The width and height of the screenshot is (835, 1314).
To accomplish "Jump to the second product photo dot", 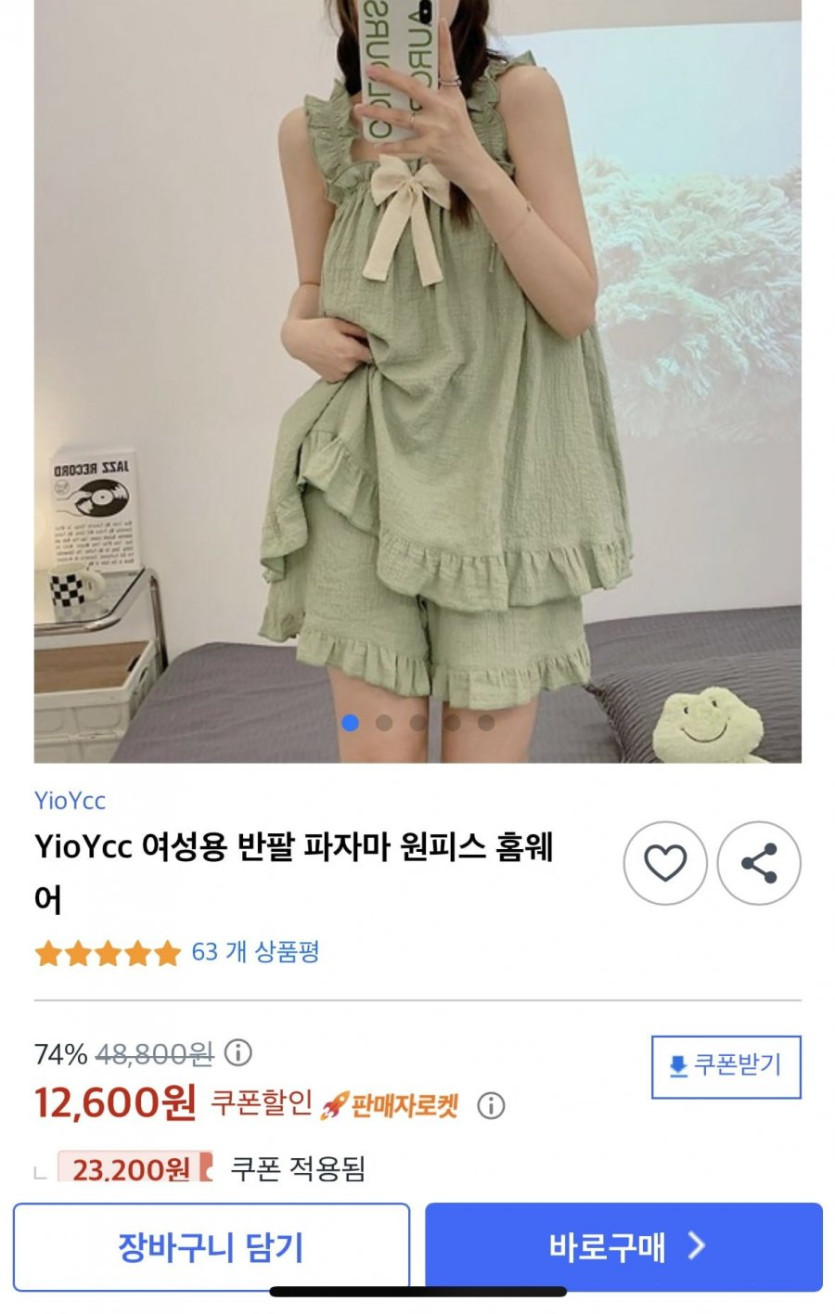I will [384, 722].
